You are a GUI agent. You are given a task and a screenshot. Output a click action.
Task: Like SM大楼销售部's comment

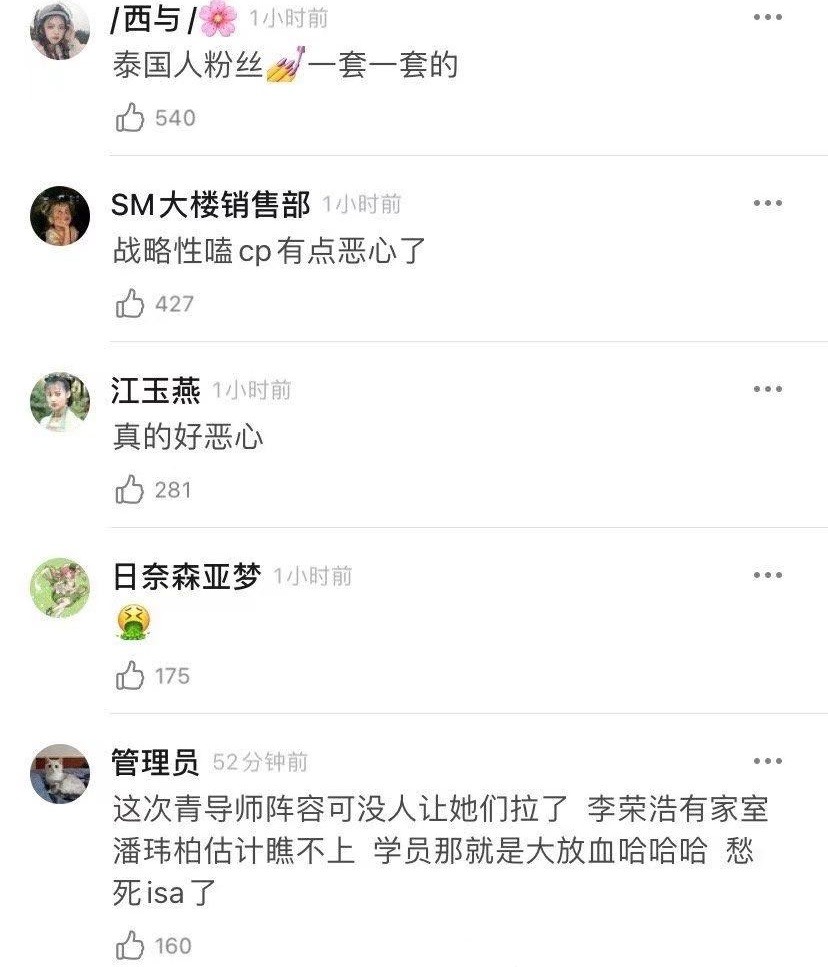click(x=130, y=302)
